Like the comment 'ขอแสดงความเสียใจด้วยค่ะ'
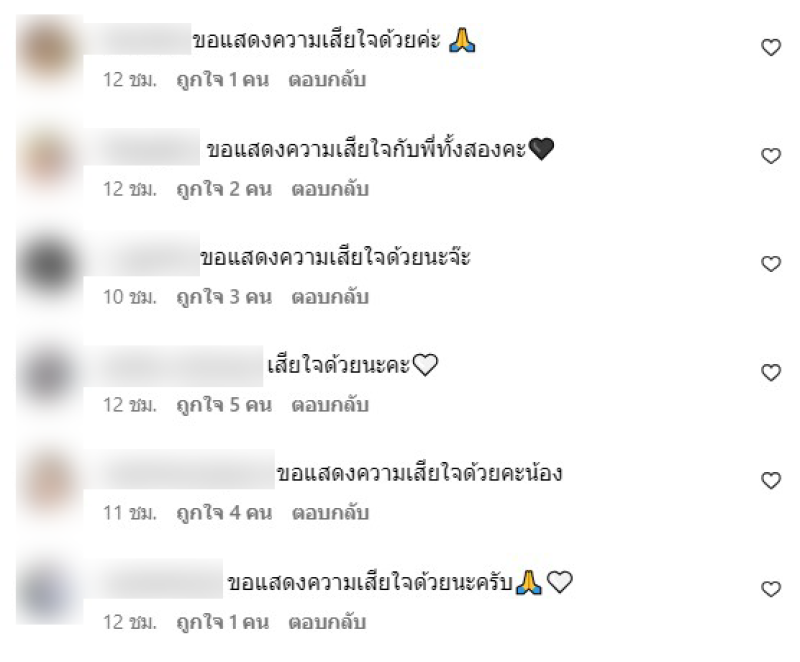 click(x=771, y=47)
